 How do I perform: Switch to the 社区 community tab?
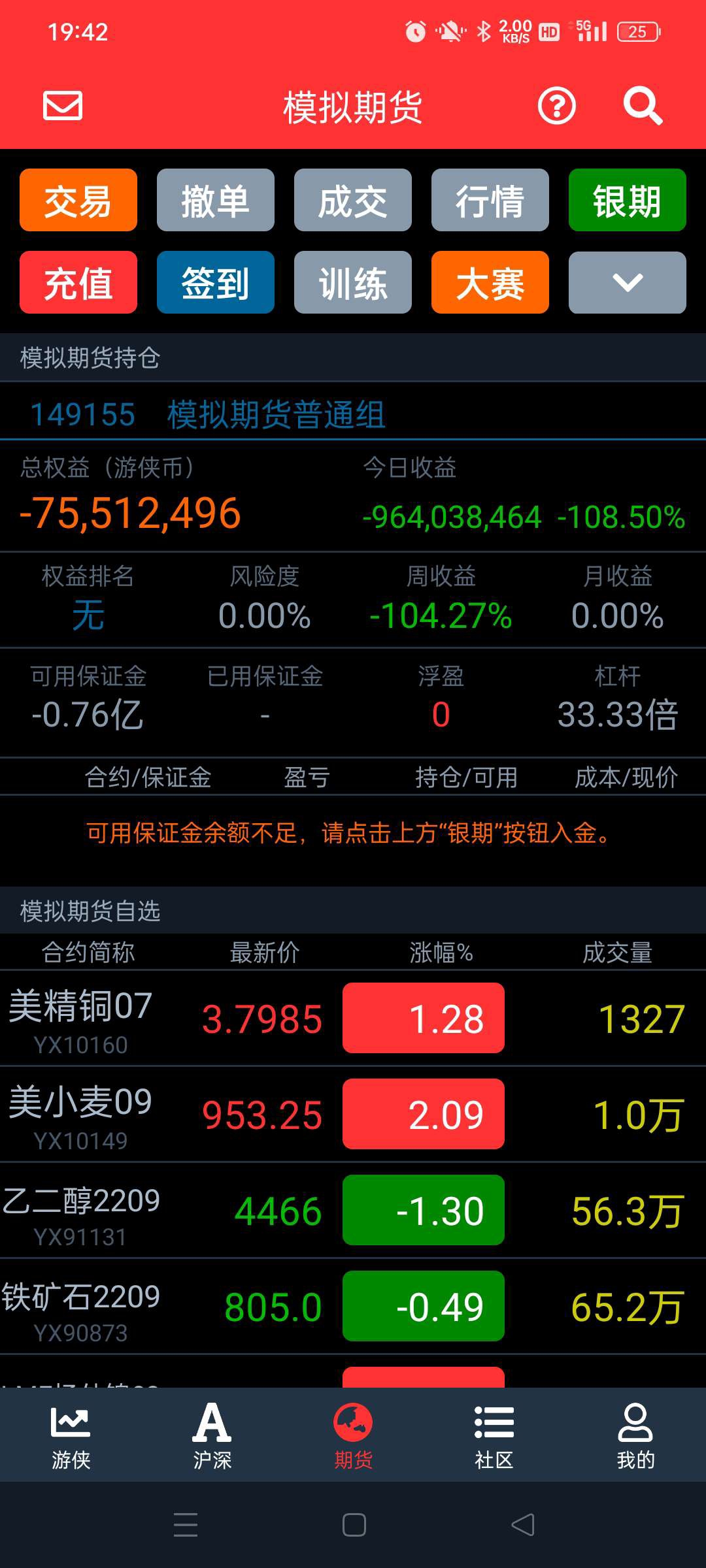coord(494,1435)
